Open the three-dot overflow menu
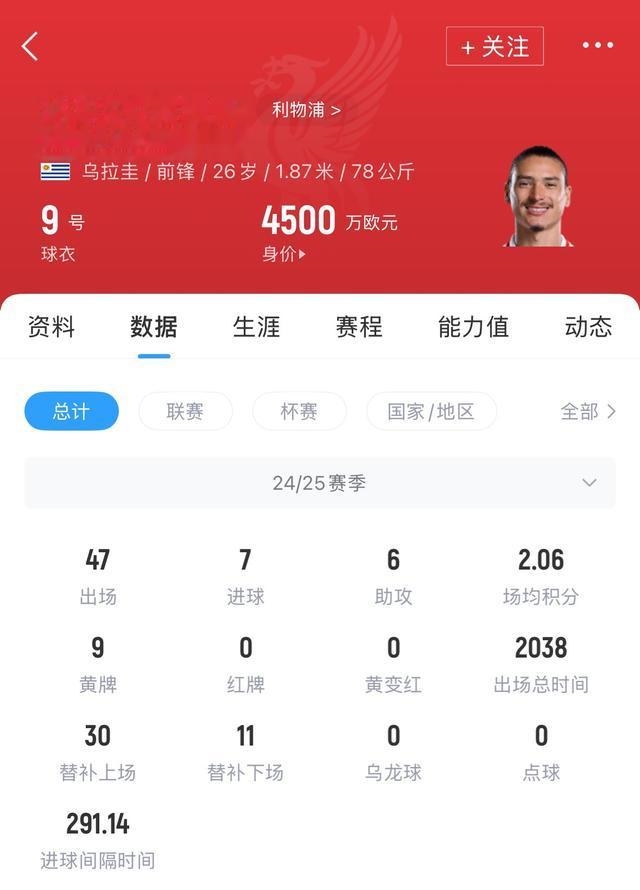This screenshot has width=640, height=890. tap(598, 46)
